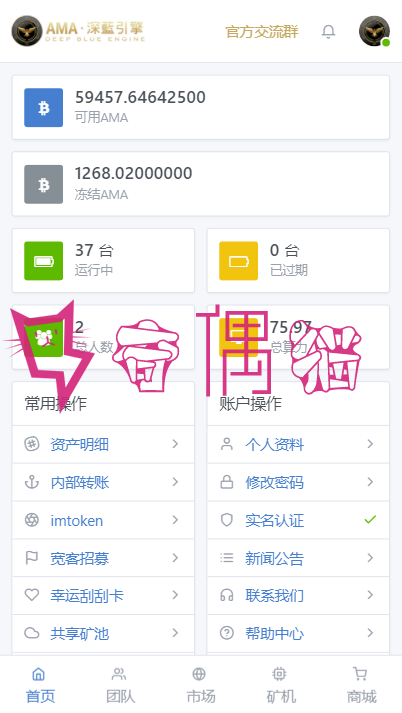Open 幸运刮刮卡
Viewport: 402px width, 713px height.
pos(103,595)
